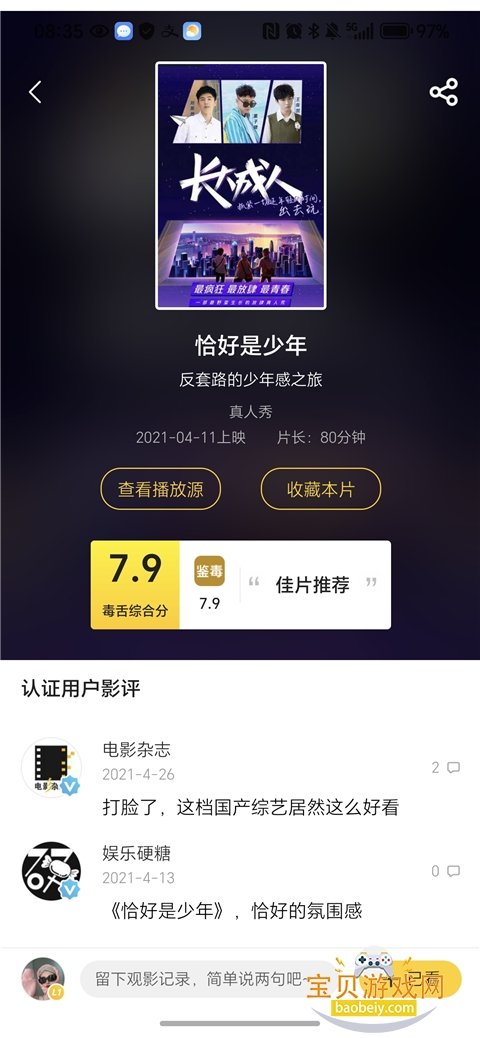
Task: Tap the 留下观影记录 comment field
Action: pos(205,979)
